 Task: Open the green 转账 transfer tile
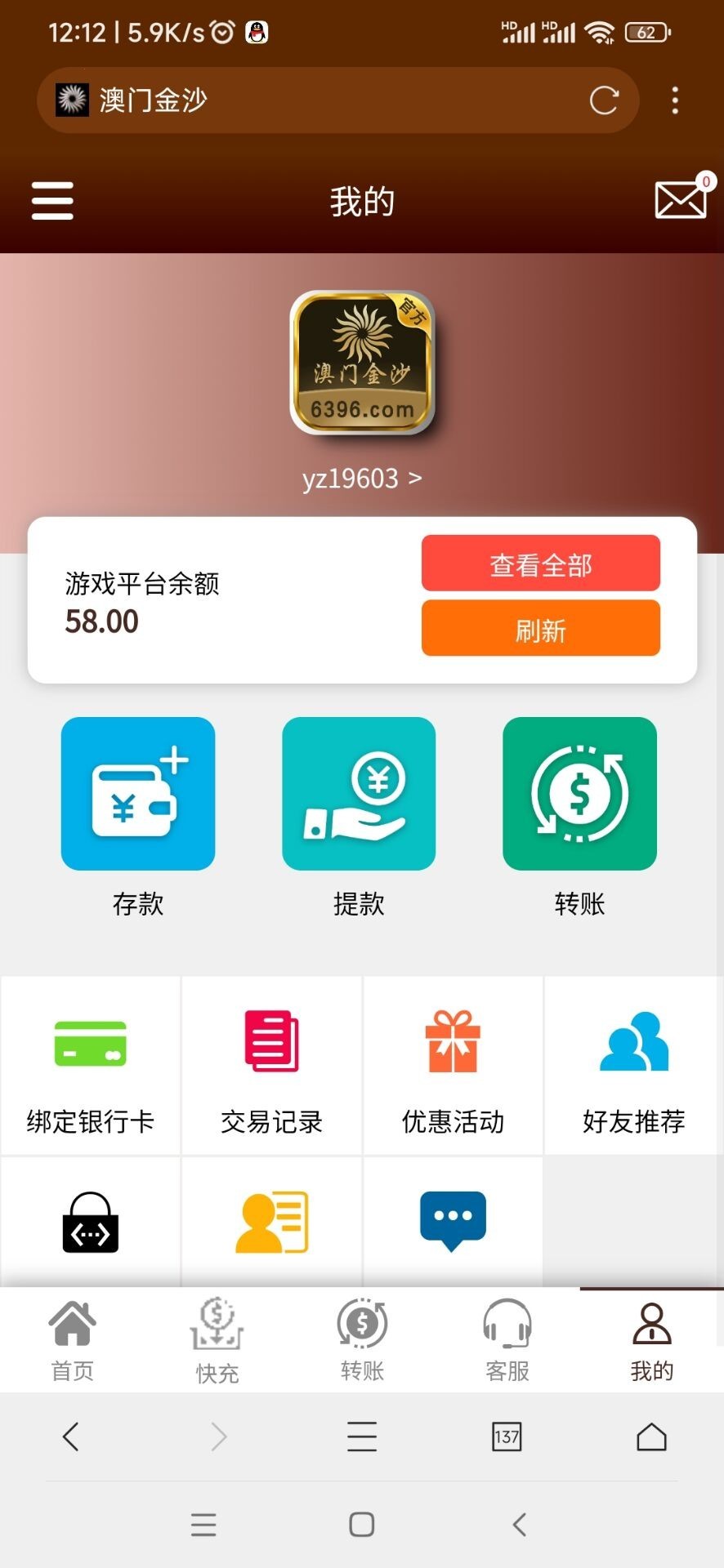(579, 794)
